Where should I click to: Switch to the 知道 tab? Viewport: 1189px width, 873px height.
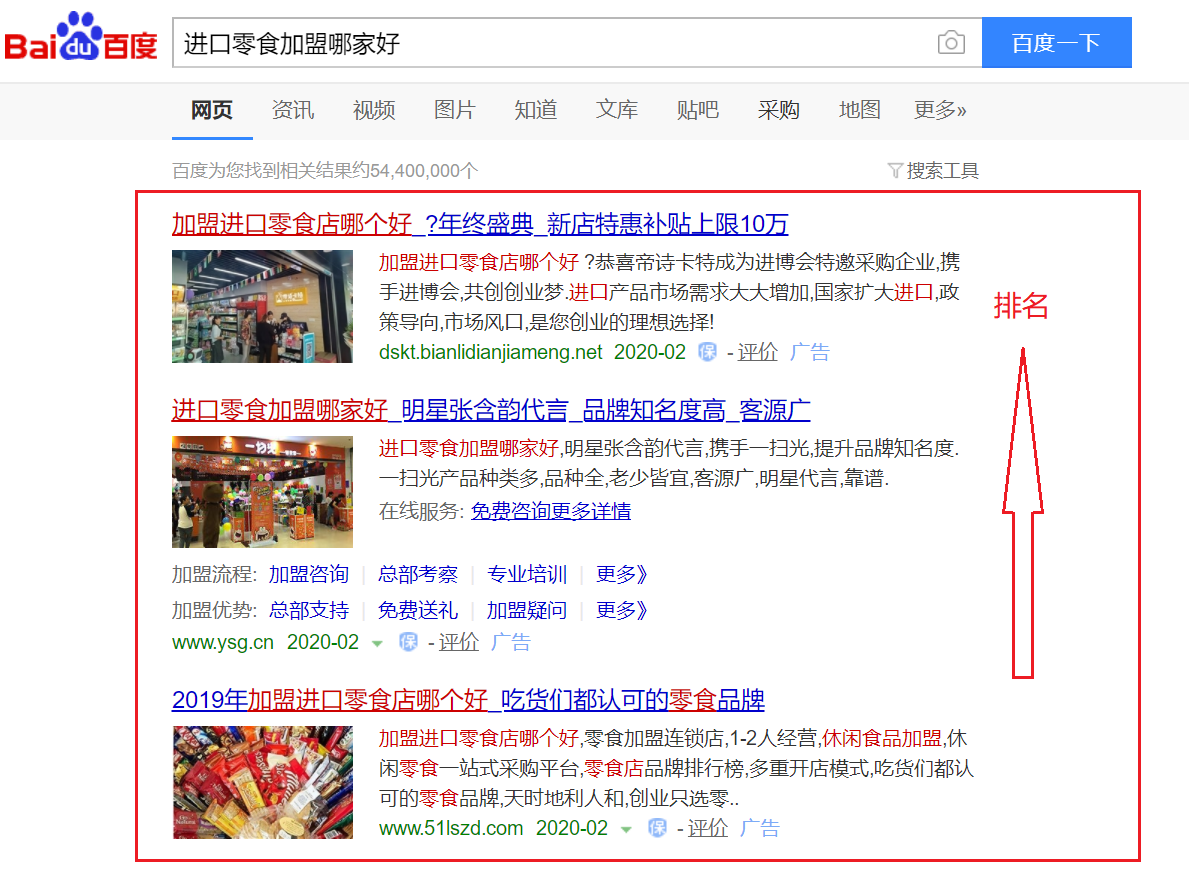click(x=536, y=110)
